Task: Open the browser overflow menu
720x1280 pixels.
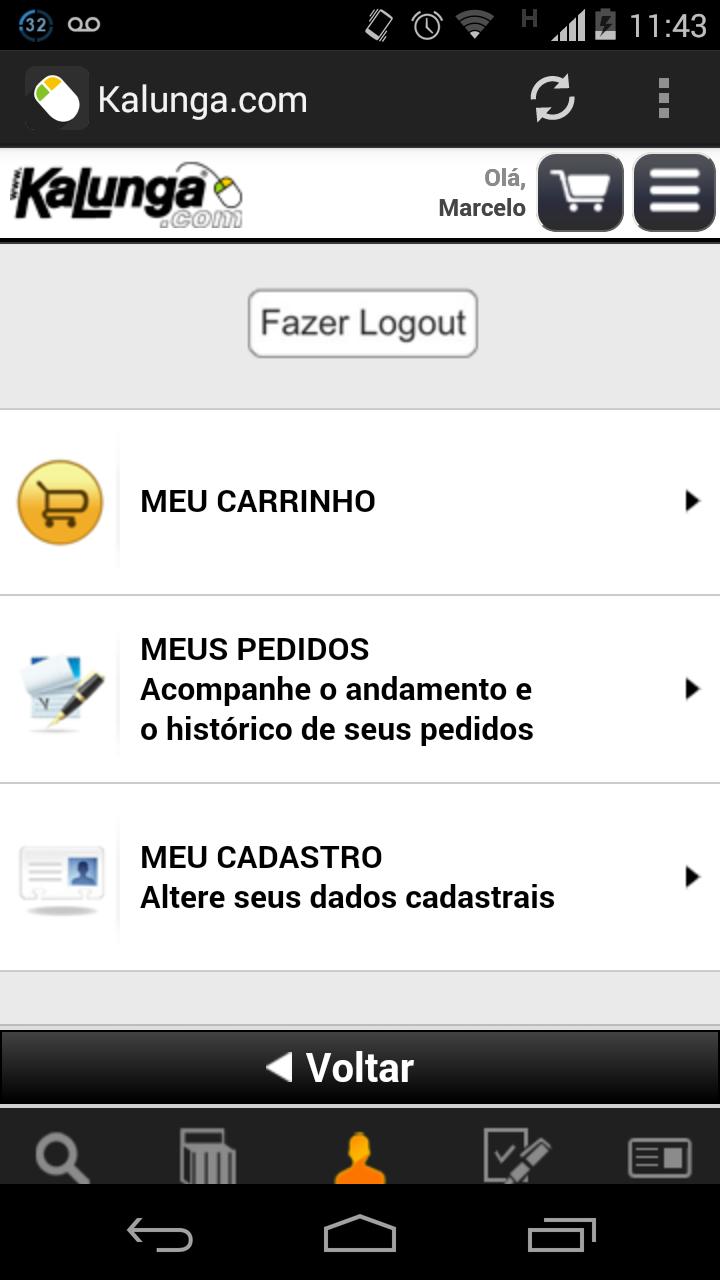Action: [663, 99]
